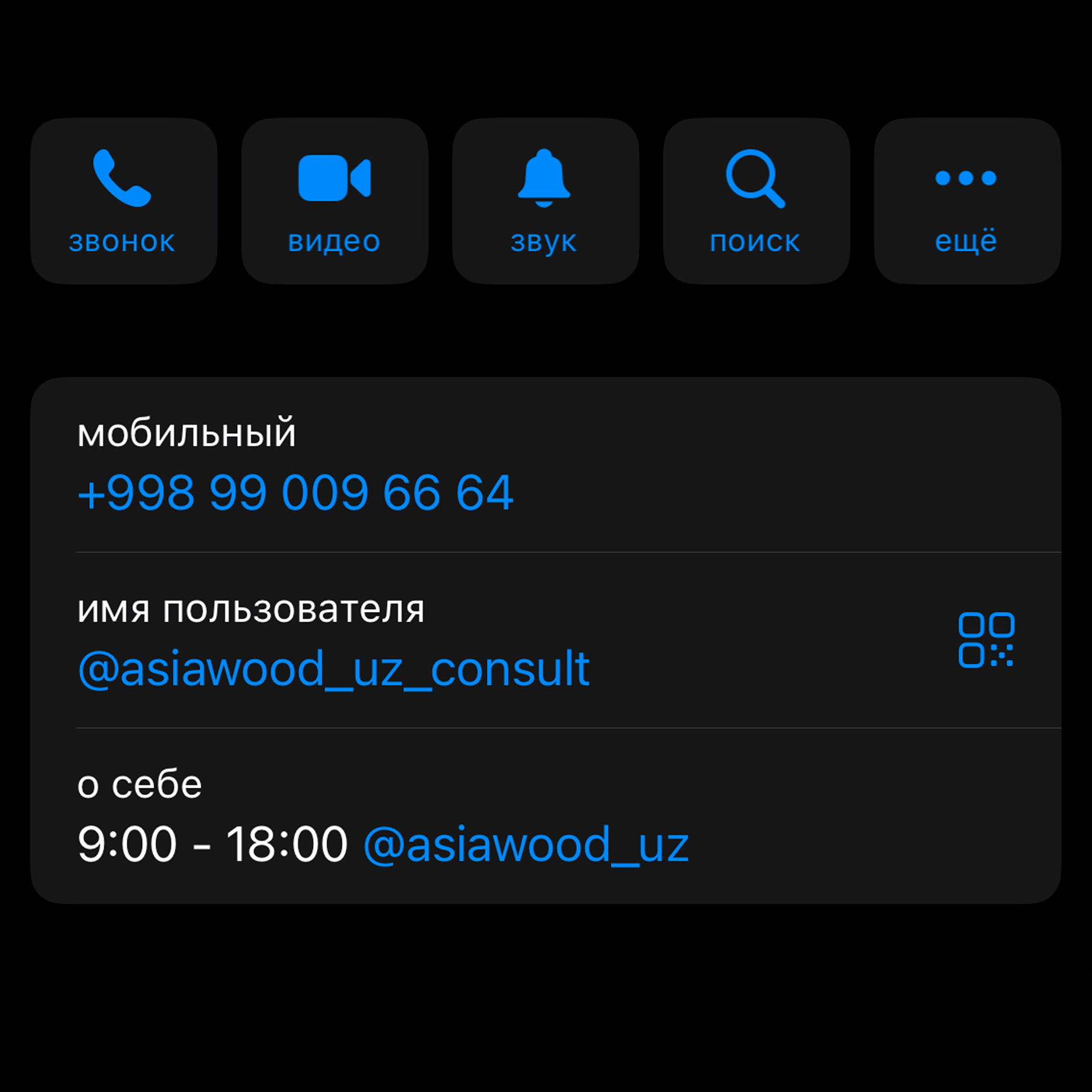Open the @asiawood_uz link in bio

pos(526,845)
